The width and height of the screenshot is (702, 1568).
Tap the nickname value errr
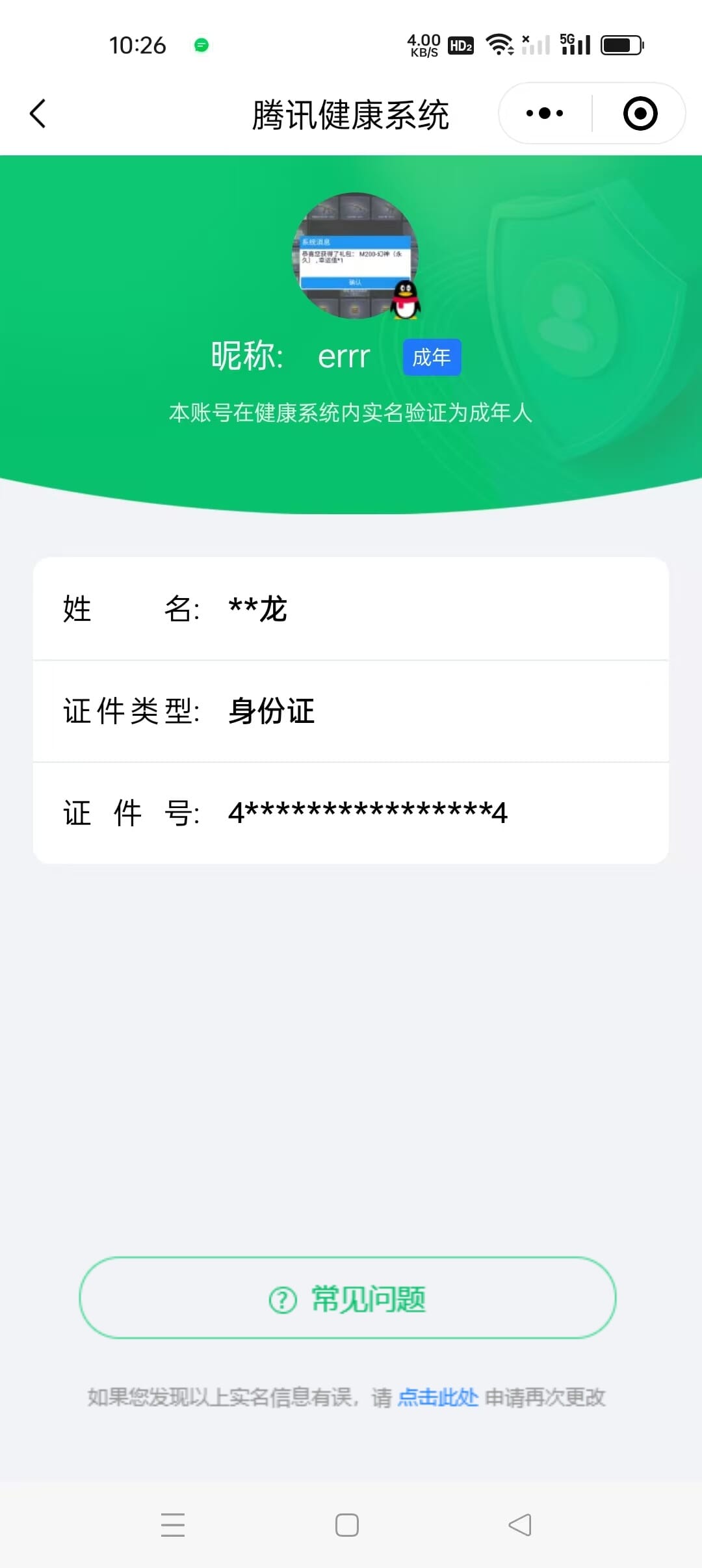tap(343, 356)
